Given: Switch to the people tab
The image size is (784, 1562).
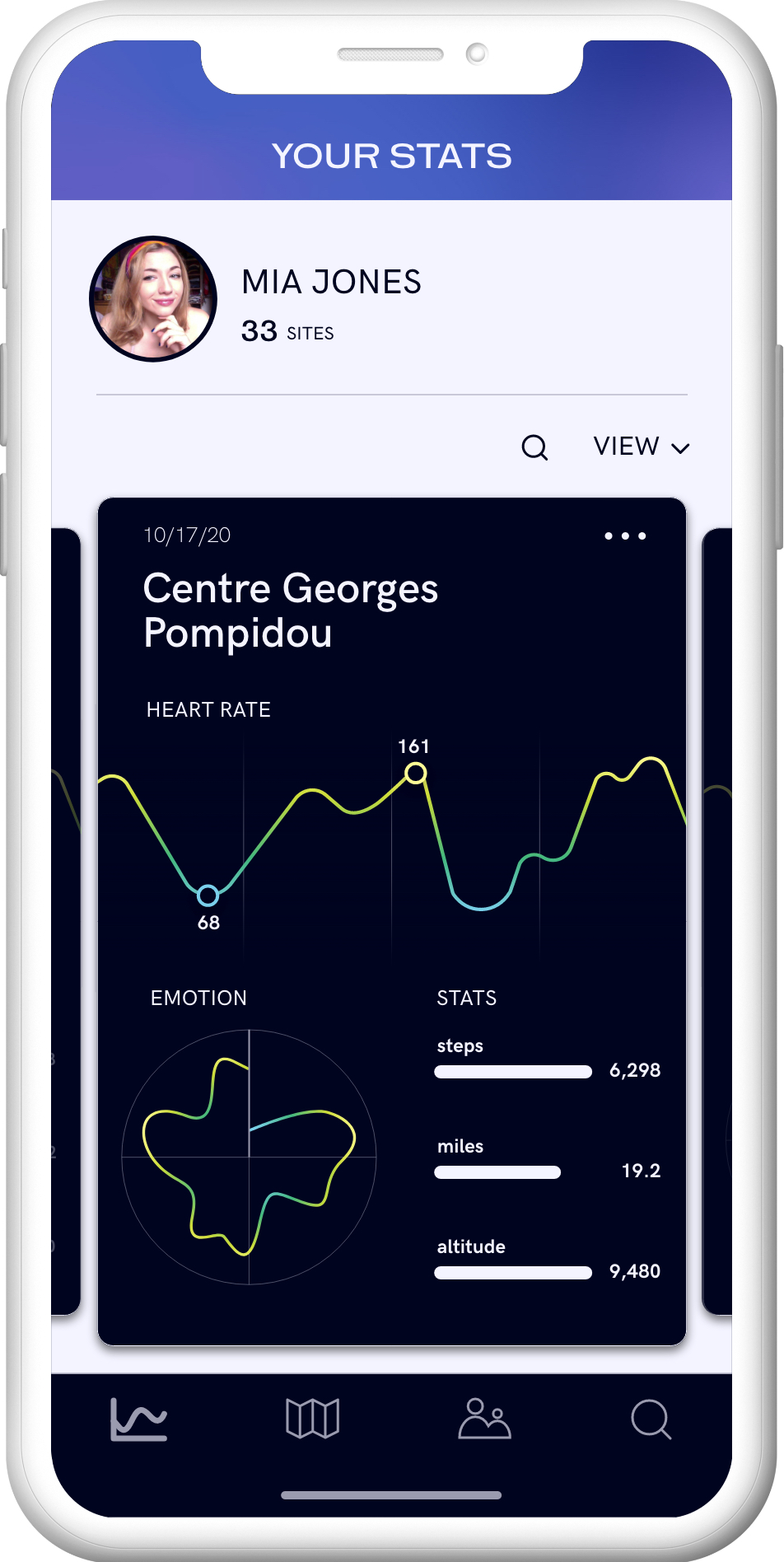Looking at the screenshot, I should tap(485, 1419).
